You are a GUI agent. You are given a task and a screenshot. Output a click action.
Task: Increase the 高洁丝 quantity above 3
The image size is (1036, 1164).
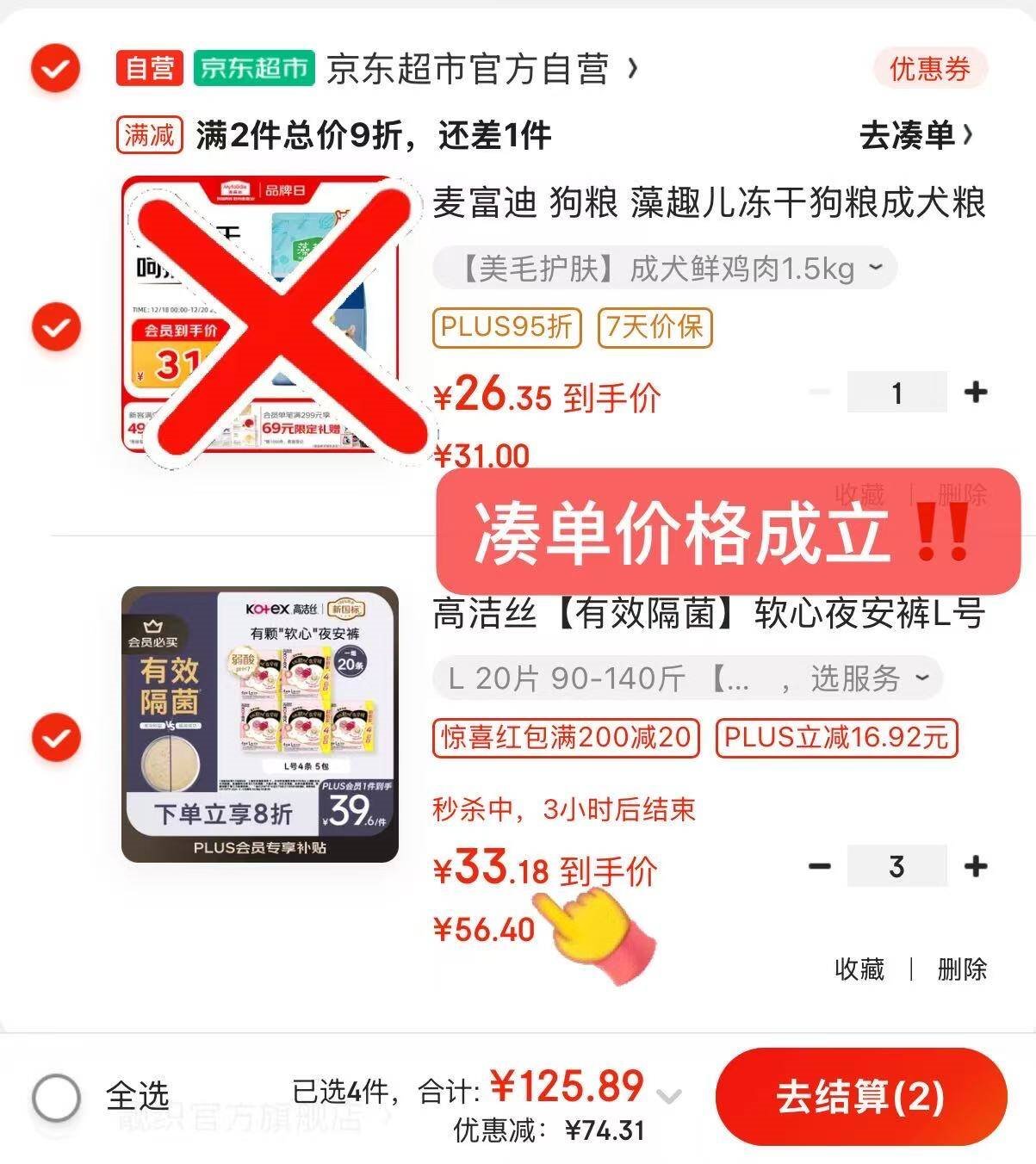pos(975,866)
